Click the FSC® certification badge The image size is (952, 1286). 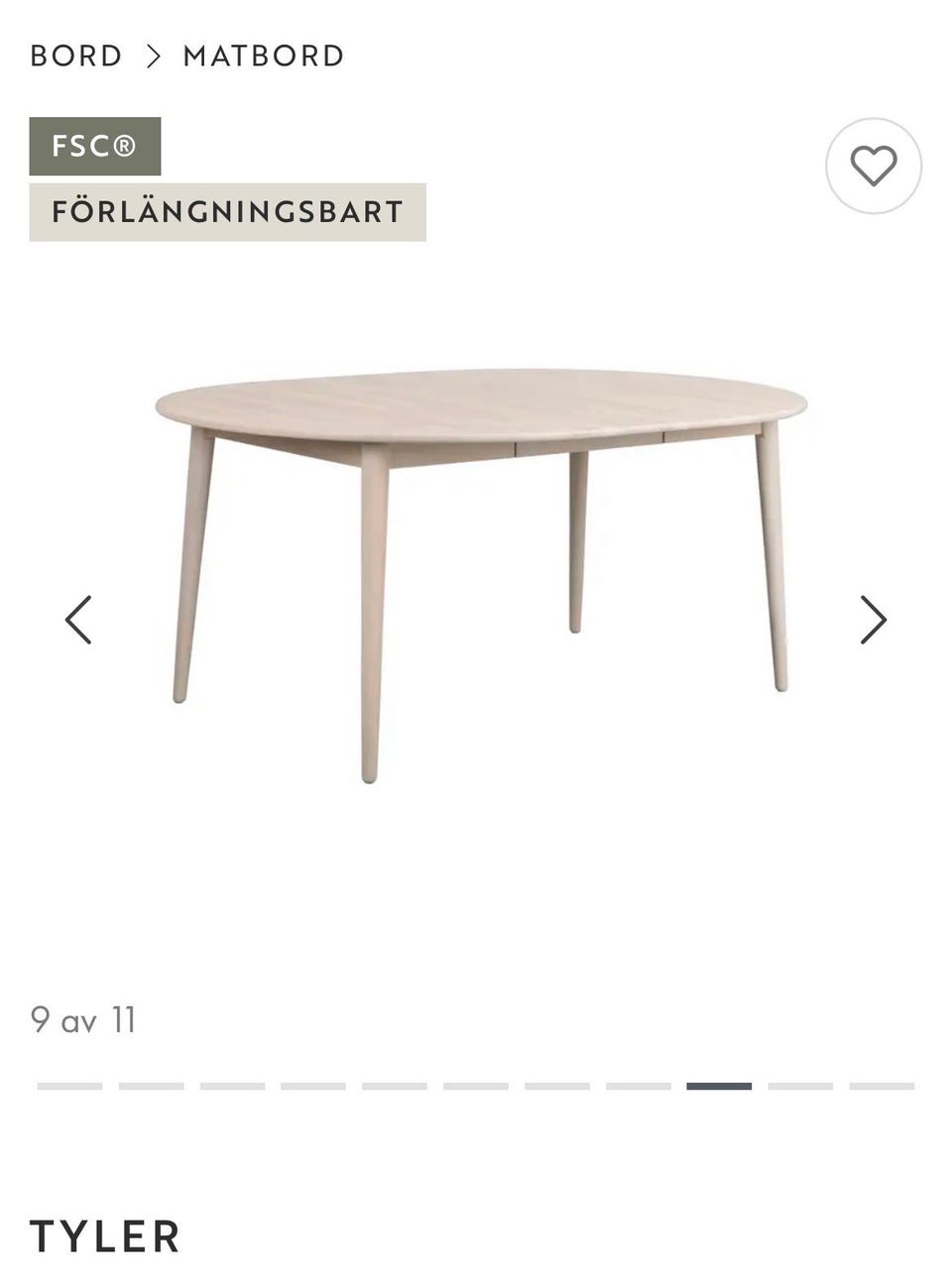94,145
